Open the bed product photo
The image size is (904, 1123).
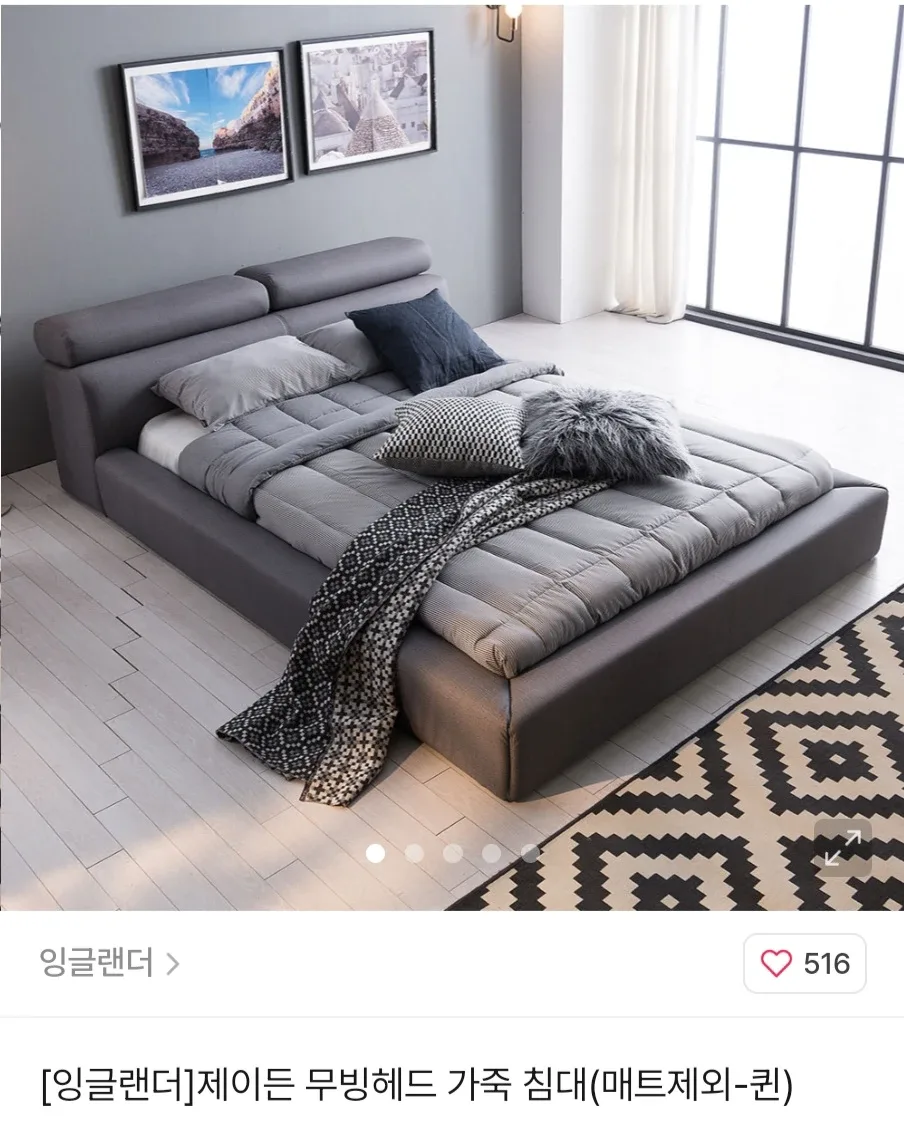pyautogui.click(x=452, y=450)
